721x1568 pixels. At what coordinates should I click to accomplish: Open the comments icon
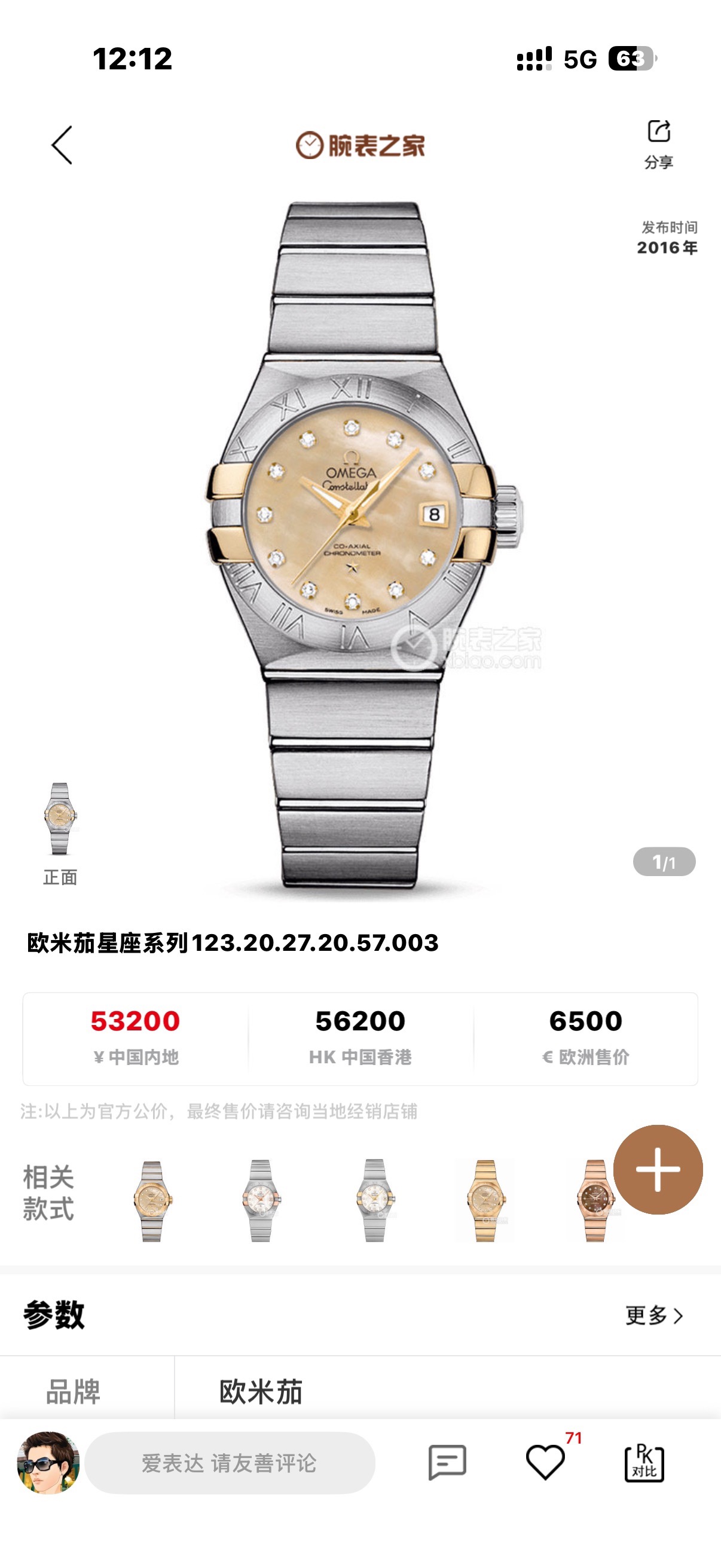coord(447,1462)
